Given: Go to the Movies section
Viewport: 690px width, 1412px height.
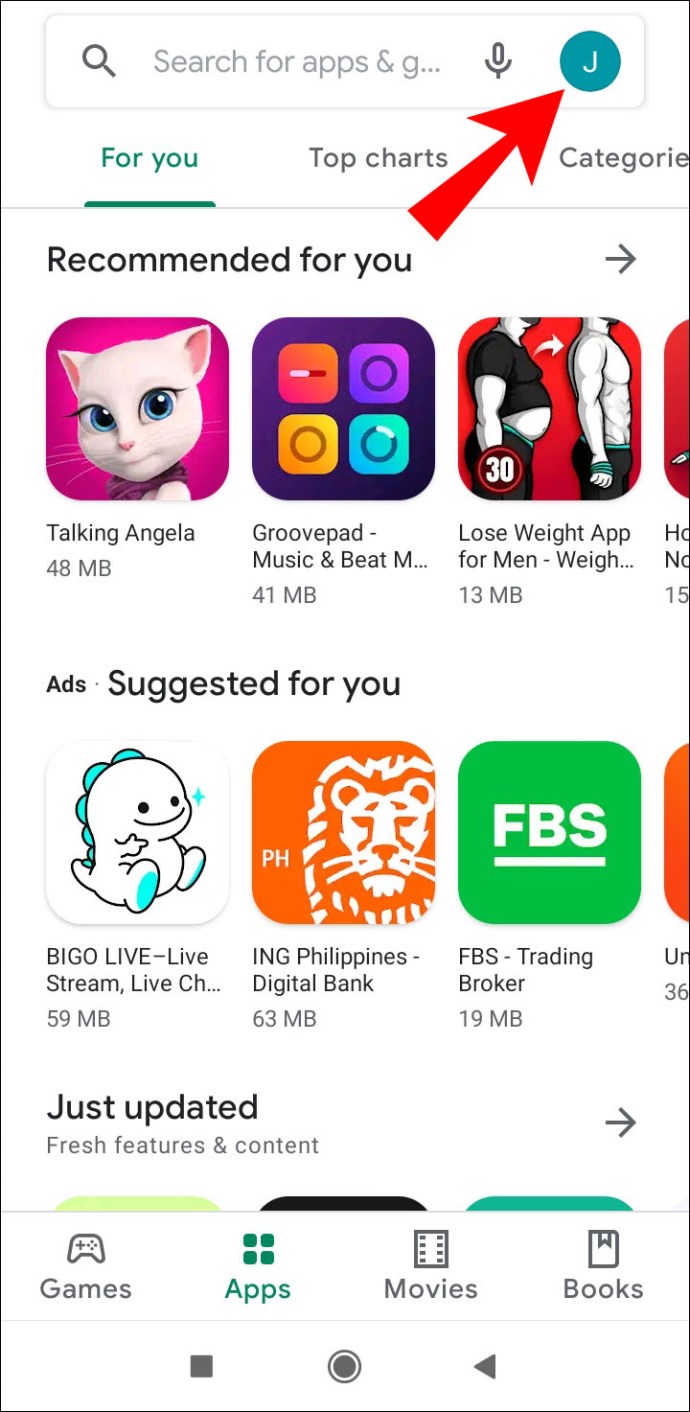Looking at the screenshot, I should pyautogui.click(x=431, y=1265).
